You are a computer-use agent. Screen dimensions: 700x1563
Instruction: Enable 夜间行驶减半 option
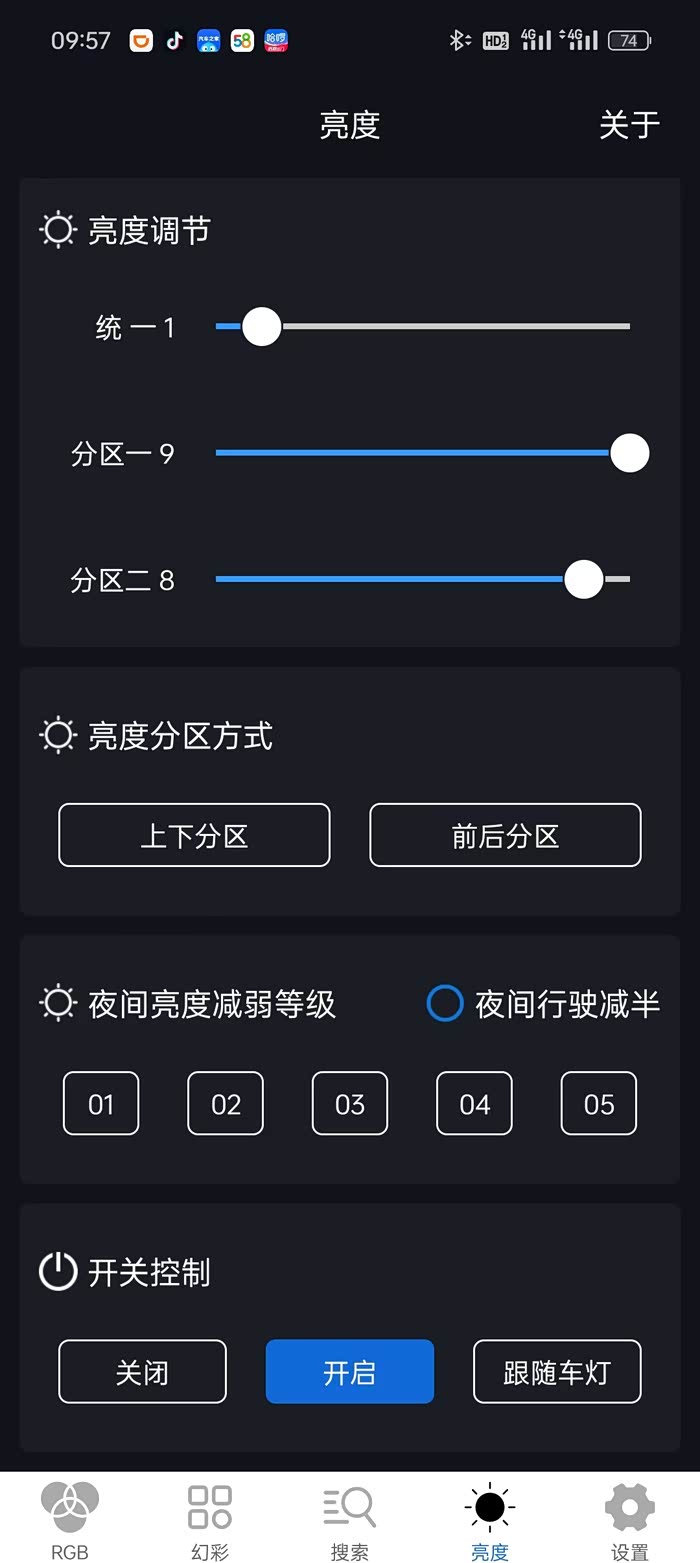click(543, 1003)
